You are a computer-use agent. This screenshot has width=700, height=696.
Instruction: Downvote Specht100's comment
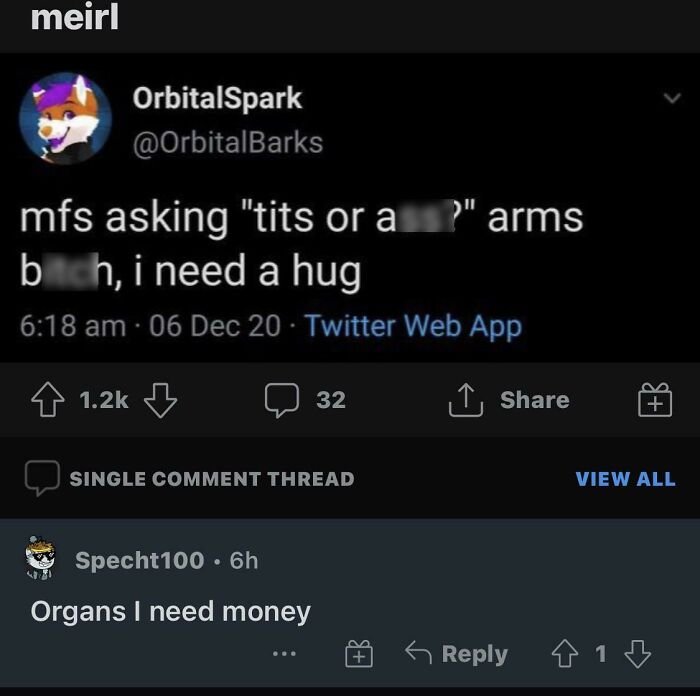pyautogui.click(x=636, y=654)
